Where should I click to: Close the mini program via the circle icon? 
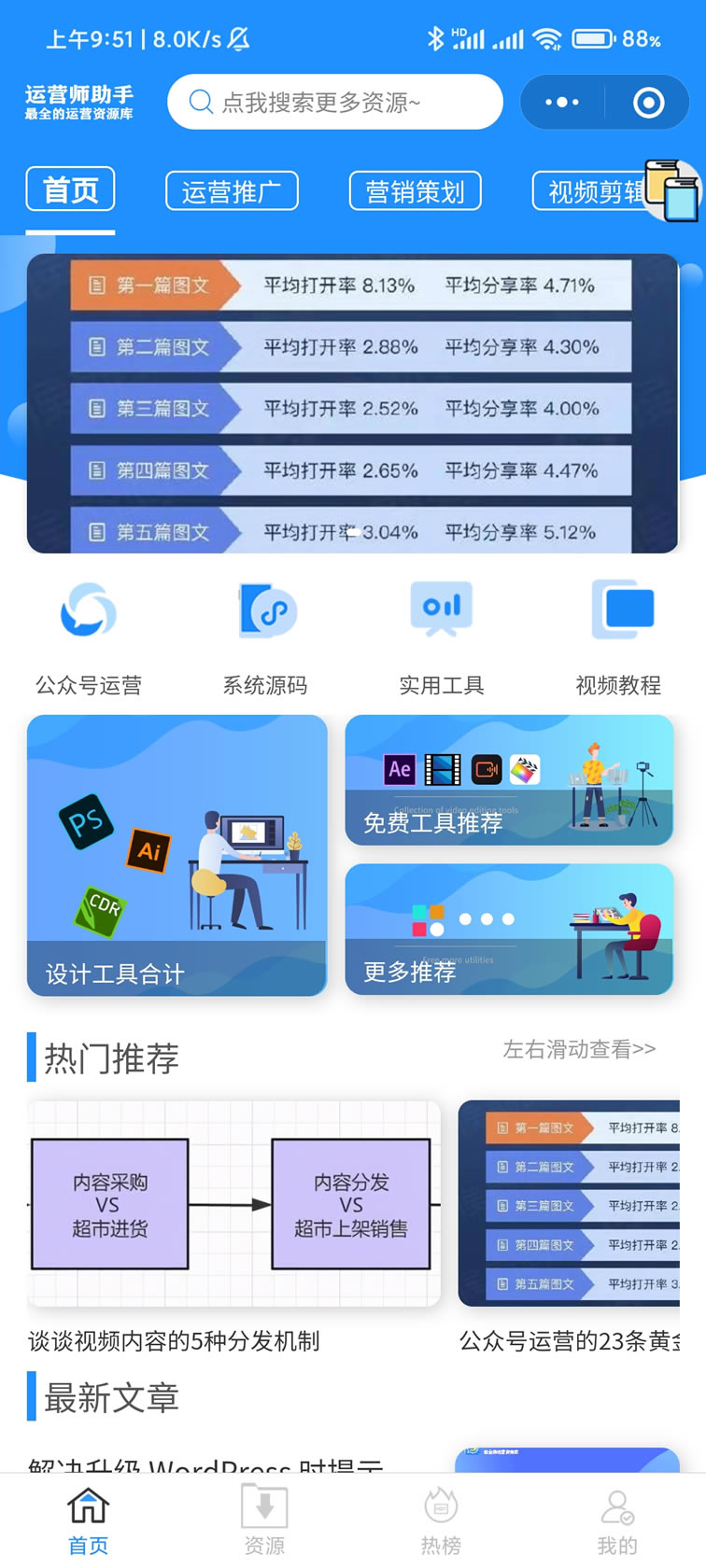click(648, 102)
